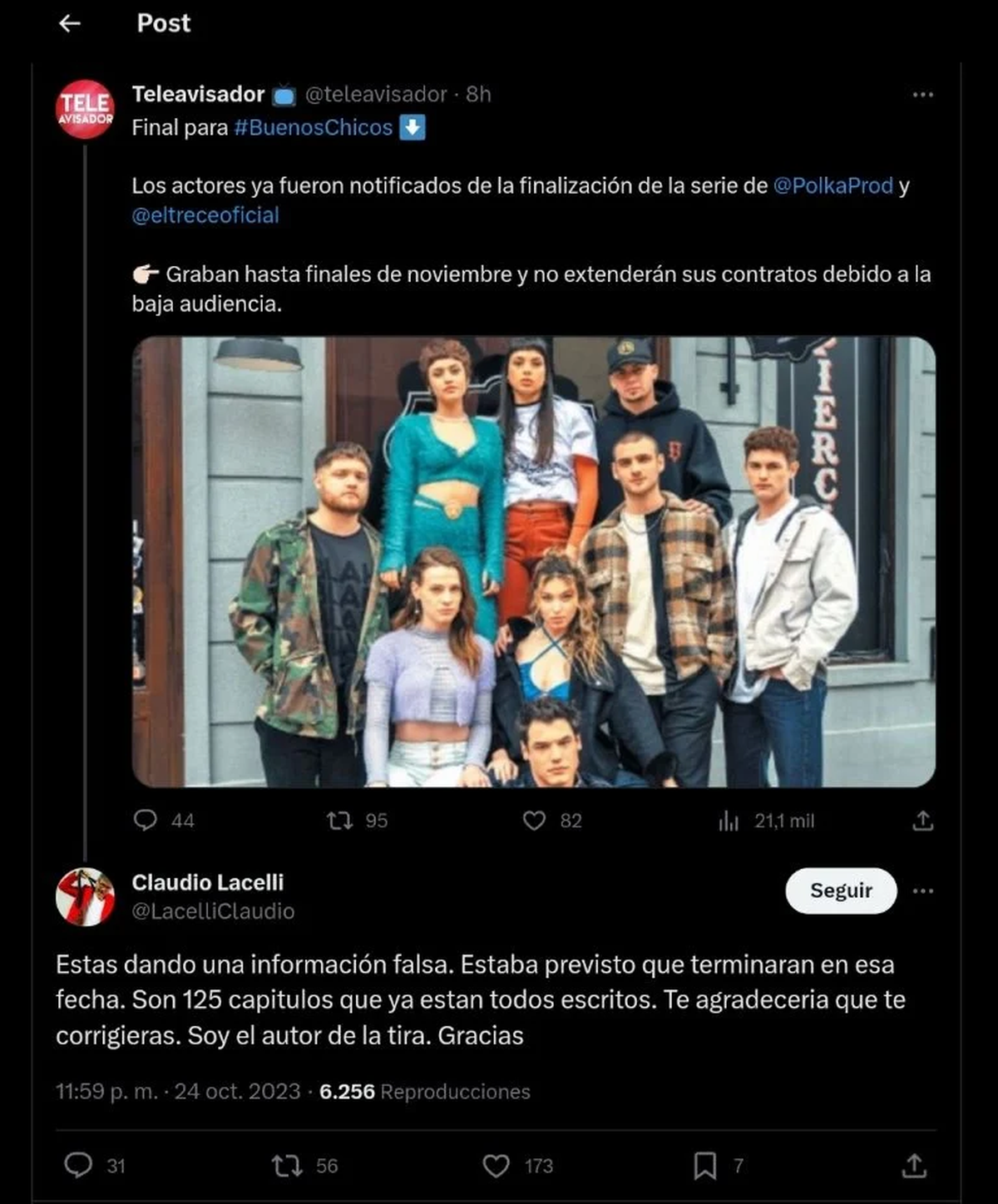This screenshot has height=1204, width=998.
Task: Follow Claudio Lacelli with Seguir
Action: click(841, 891)
